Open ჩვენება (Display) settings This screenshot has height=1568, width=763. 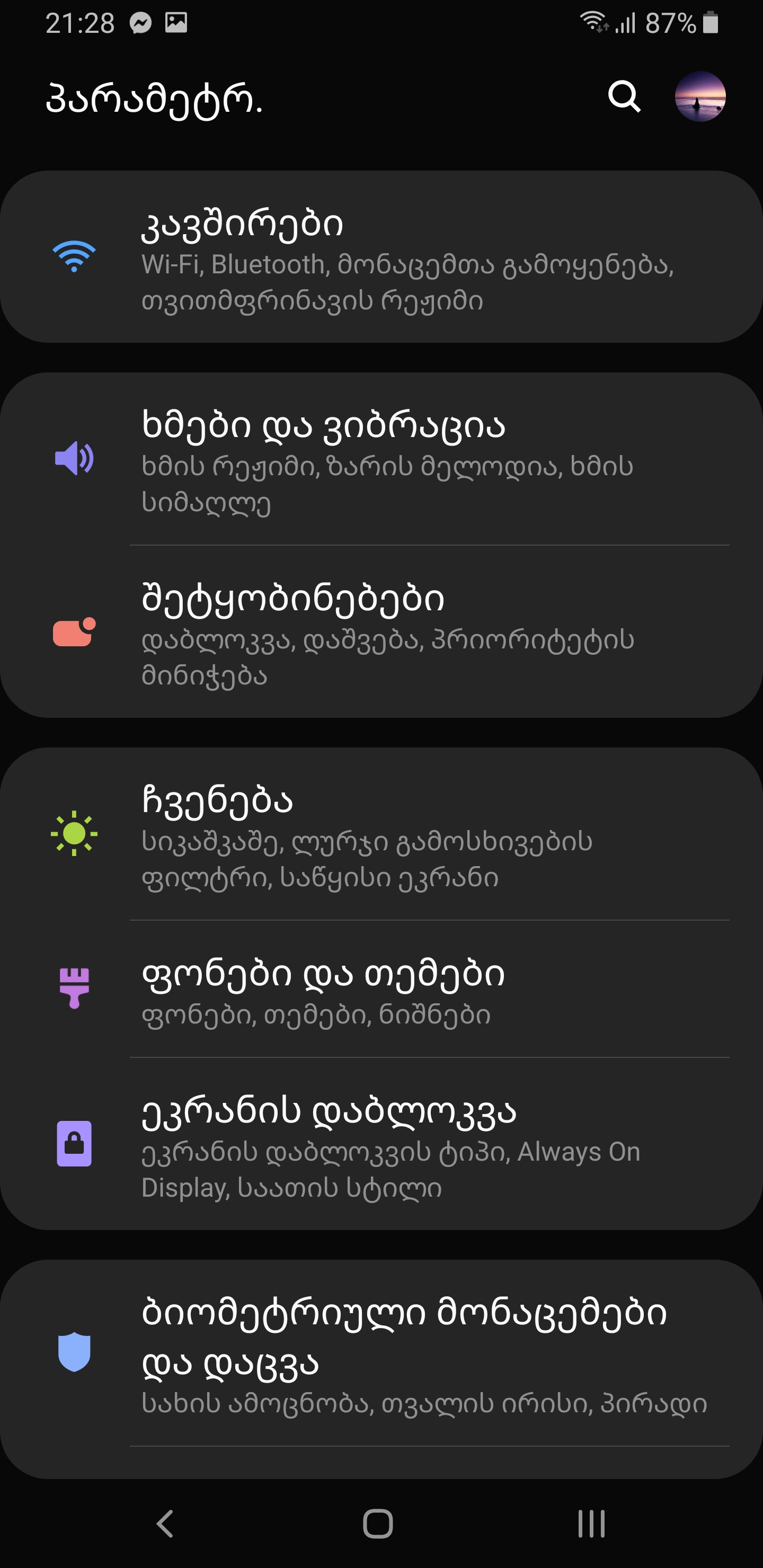(x=381, y=834)
